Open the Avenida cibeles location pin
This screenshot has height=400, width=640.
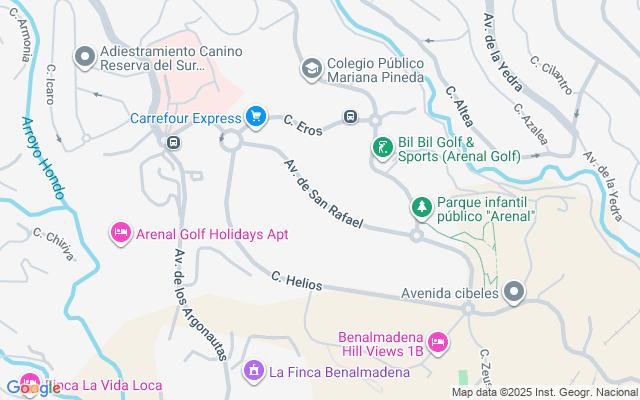[x=514, y=292]
